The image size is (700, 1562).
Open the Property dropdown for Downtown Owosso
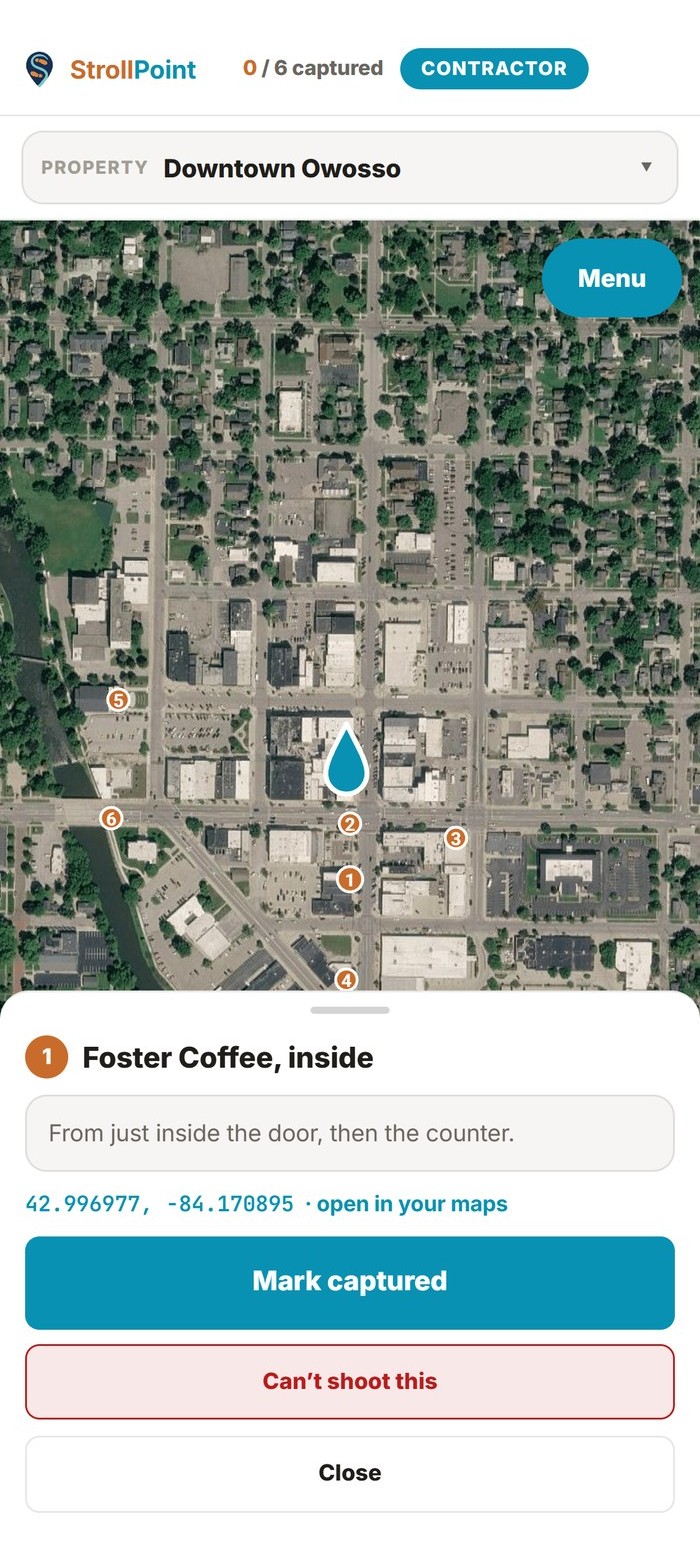349,168
